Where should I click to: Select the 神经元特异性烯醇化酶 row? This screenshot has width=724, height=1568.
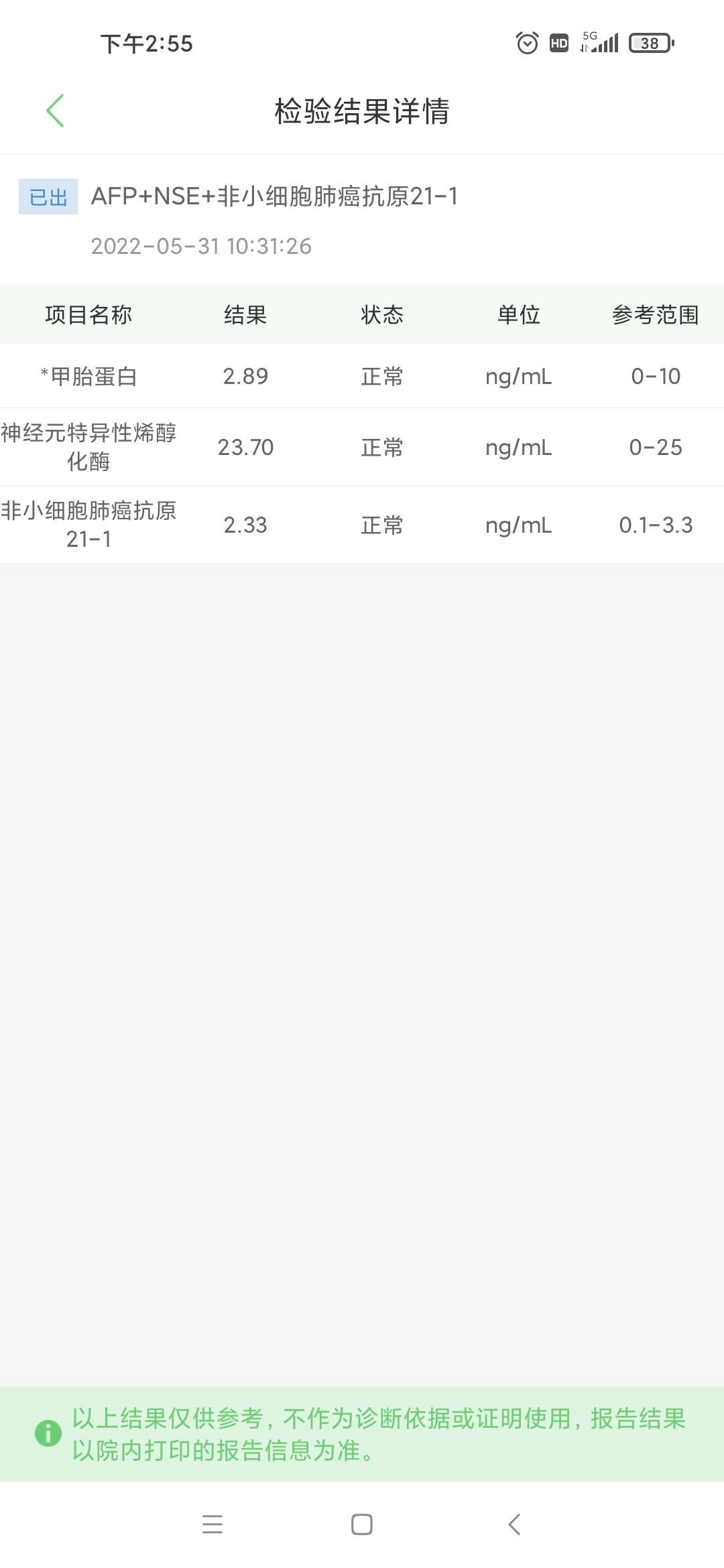click(362, 447)
